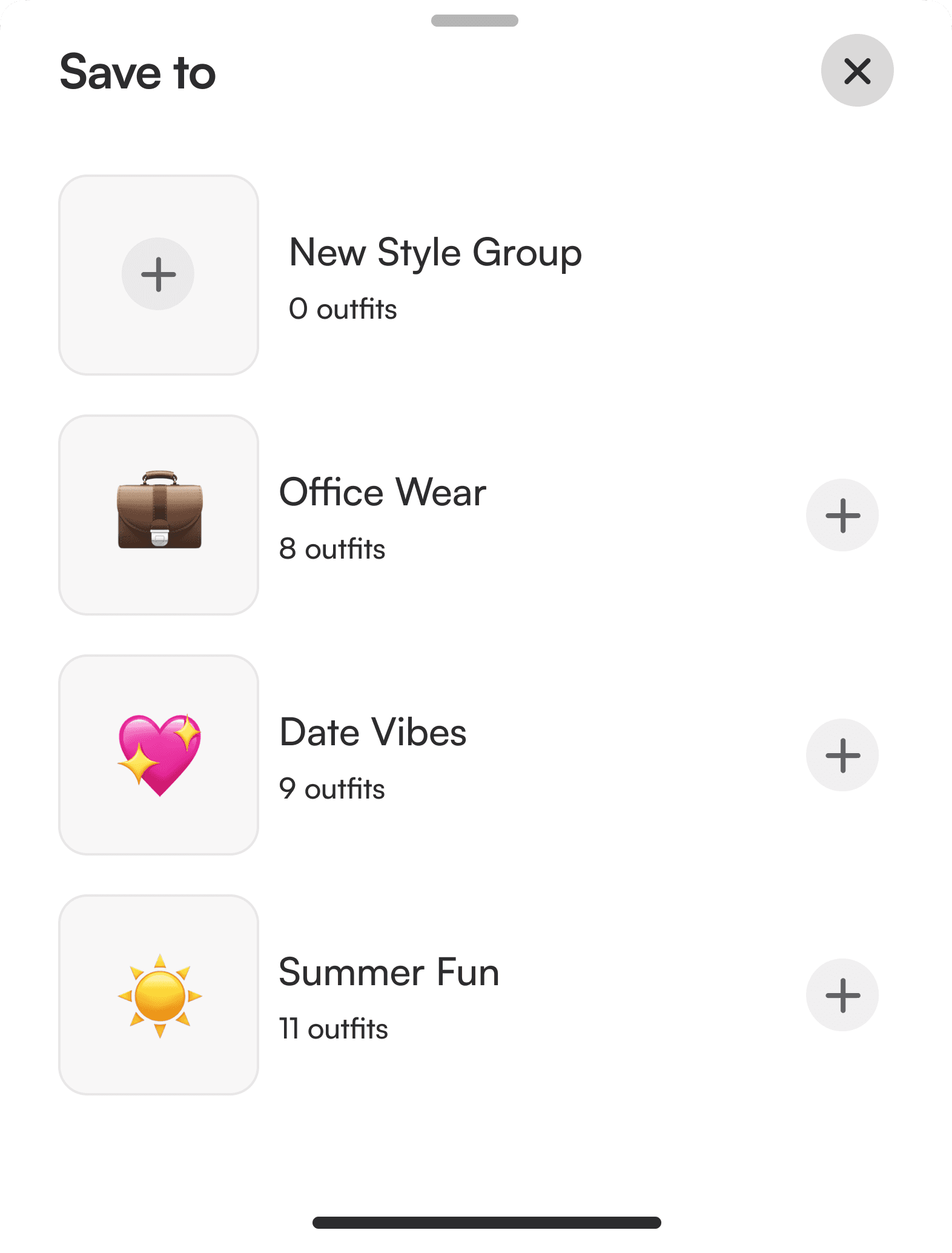
Task: Click the plus icon next to Office Wear
Action: click(x=842, y=514)
